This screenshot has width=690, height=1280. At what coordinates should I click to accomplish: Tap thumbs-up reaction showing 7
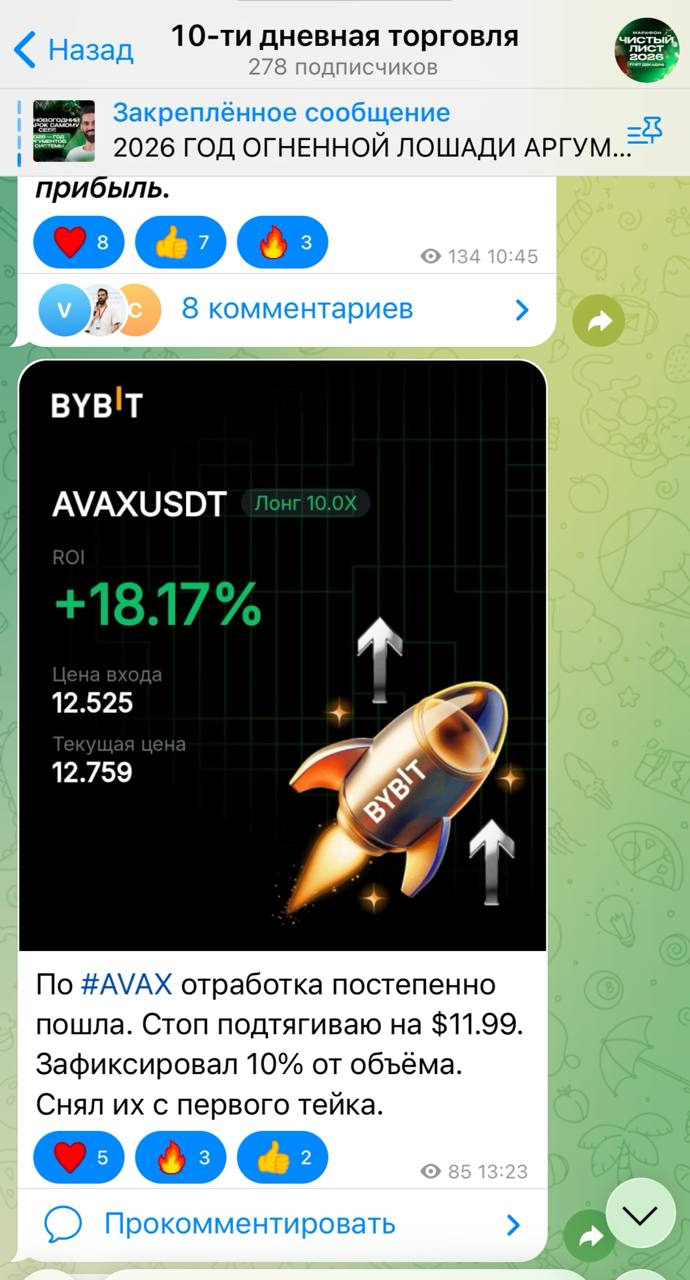coord(181,241)
